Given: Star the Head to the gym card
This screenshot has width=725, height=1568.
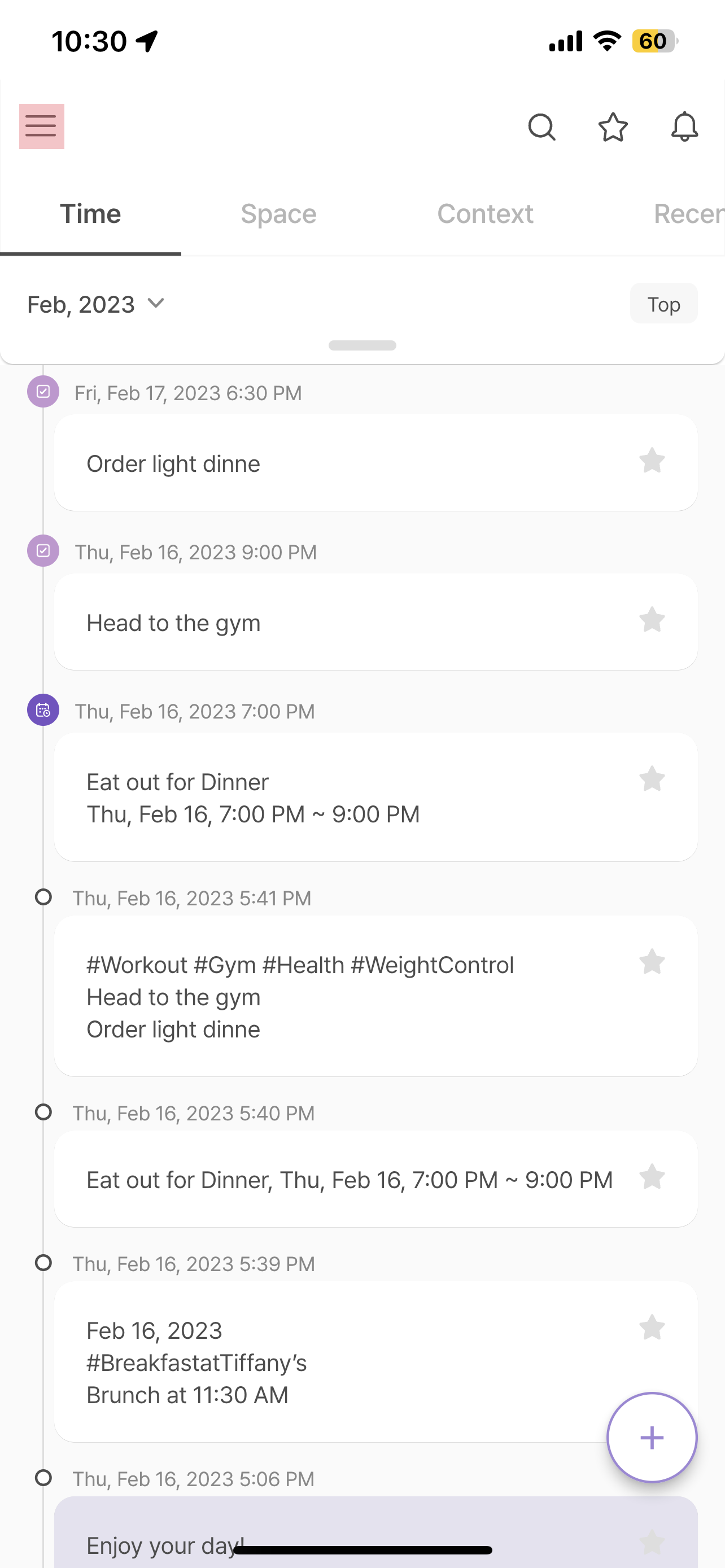Looking at the screenshot, I should tap(652, 620).
